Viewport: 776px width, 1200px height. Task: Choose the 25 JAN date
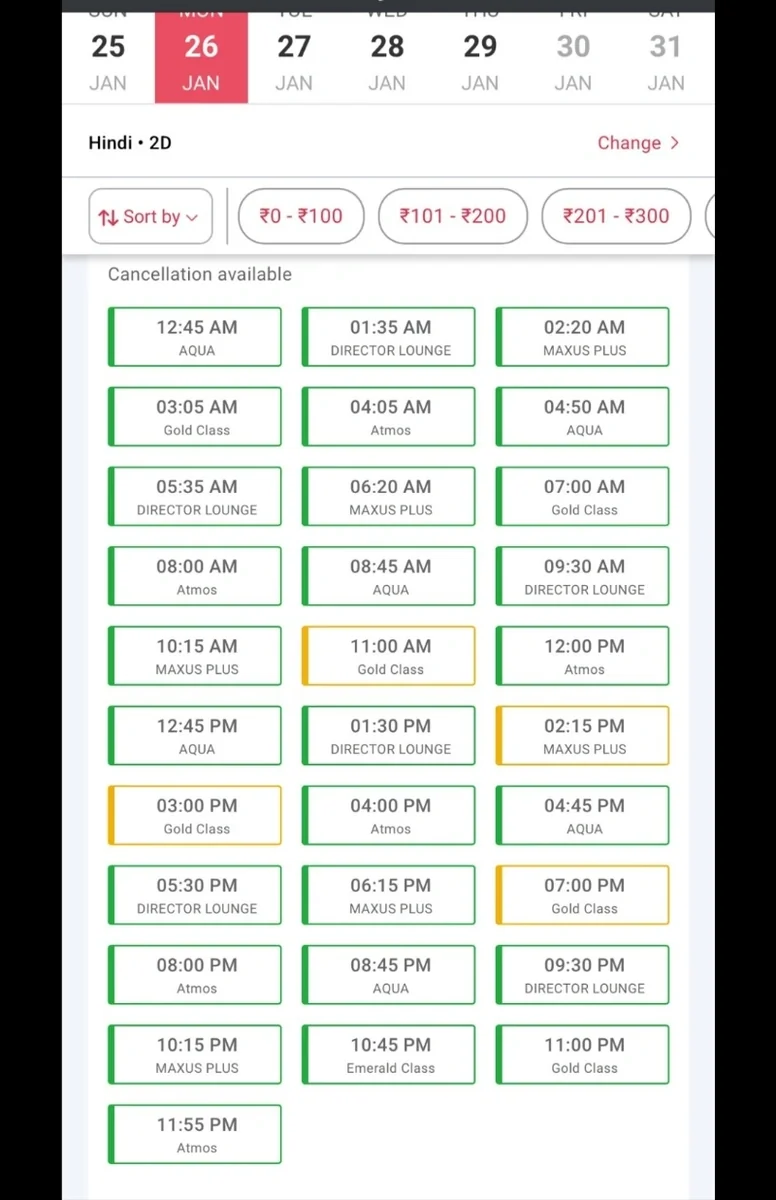tap(108, 62)
